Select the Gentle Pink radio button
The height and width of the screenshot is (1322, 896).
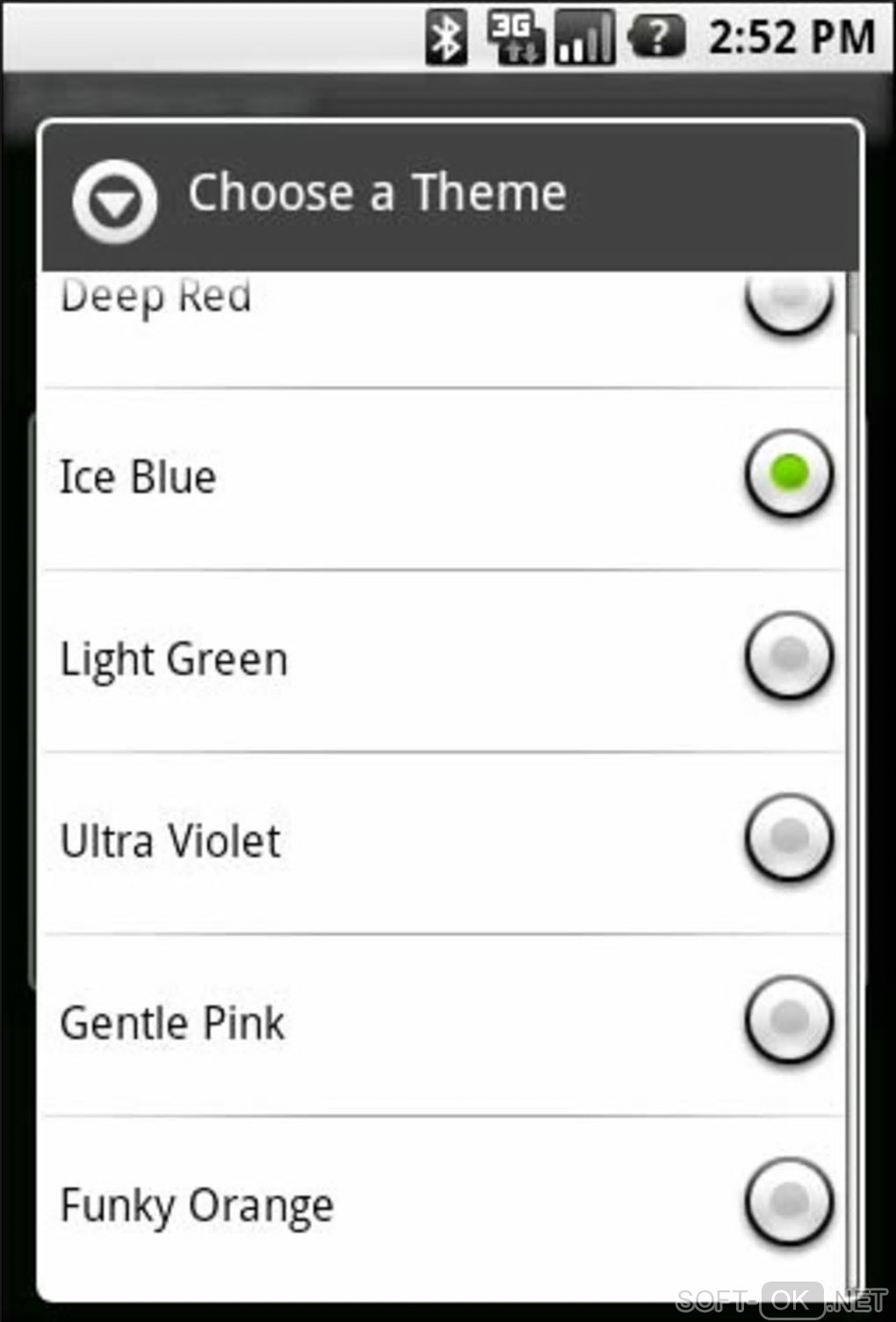(x=788, y=1020)
